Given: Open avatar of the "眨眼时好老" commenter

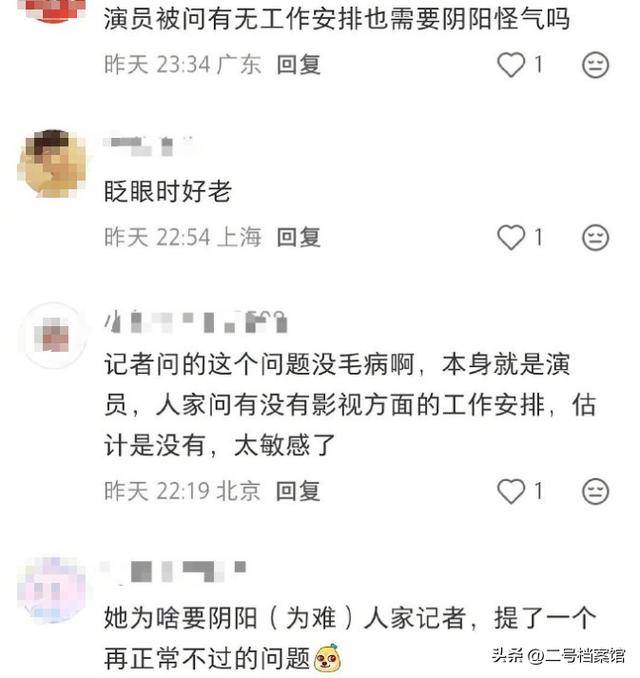Looking at the screenshot, I should coord(53,163).
